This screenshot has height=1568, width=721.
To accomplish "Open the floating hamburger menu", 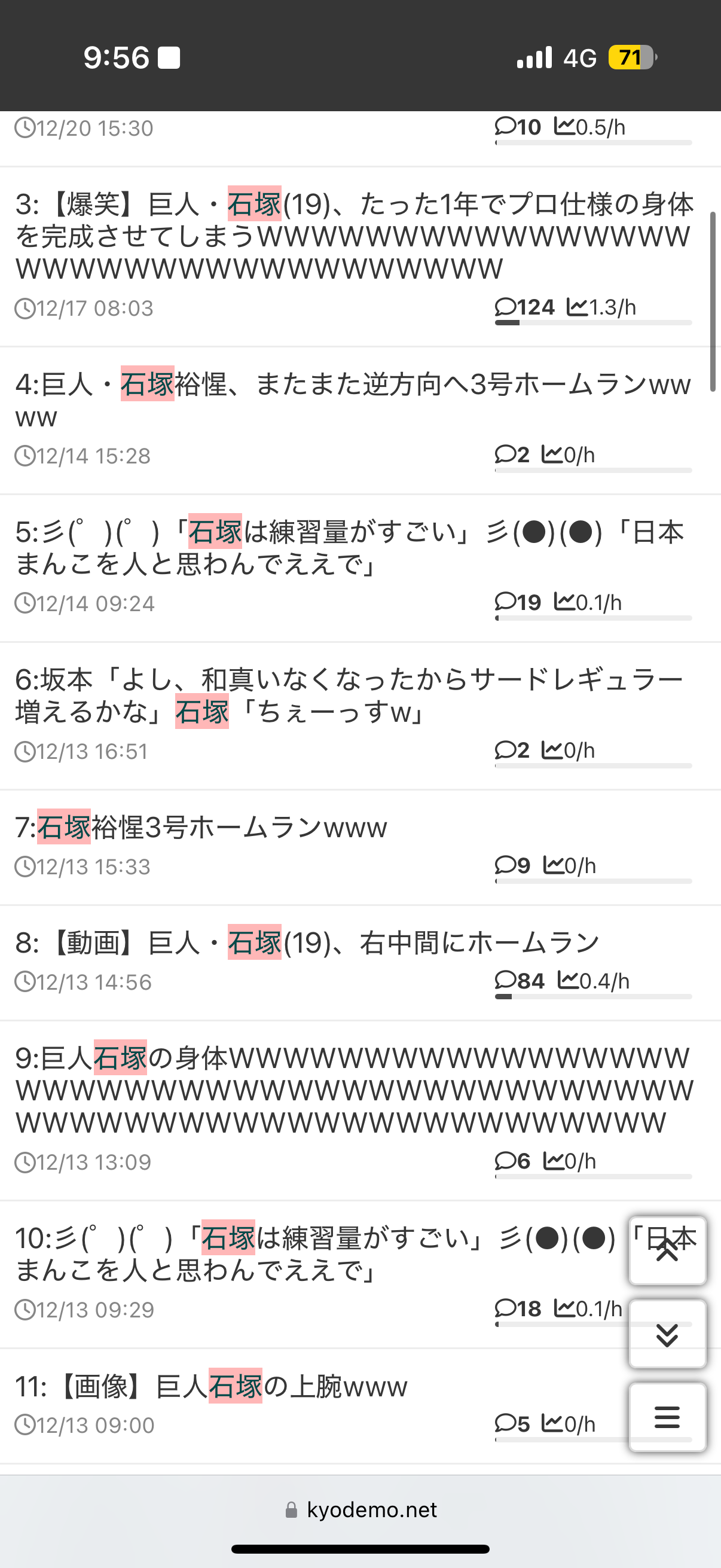I will pyautogui.click(x=667, y=1417).
